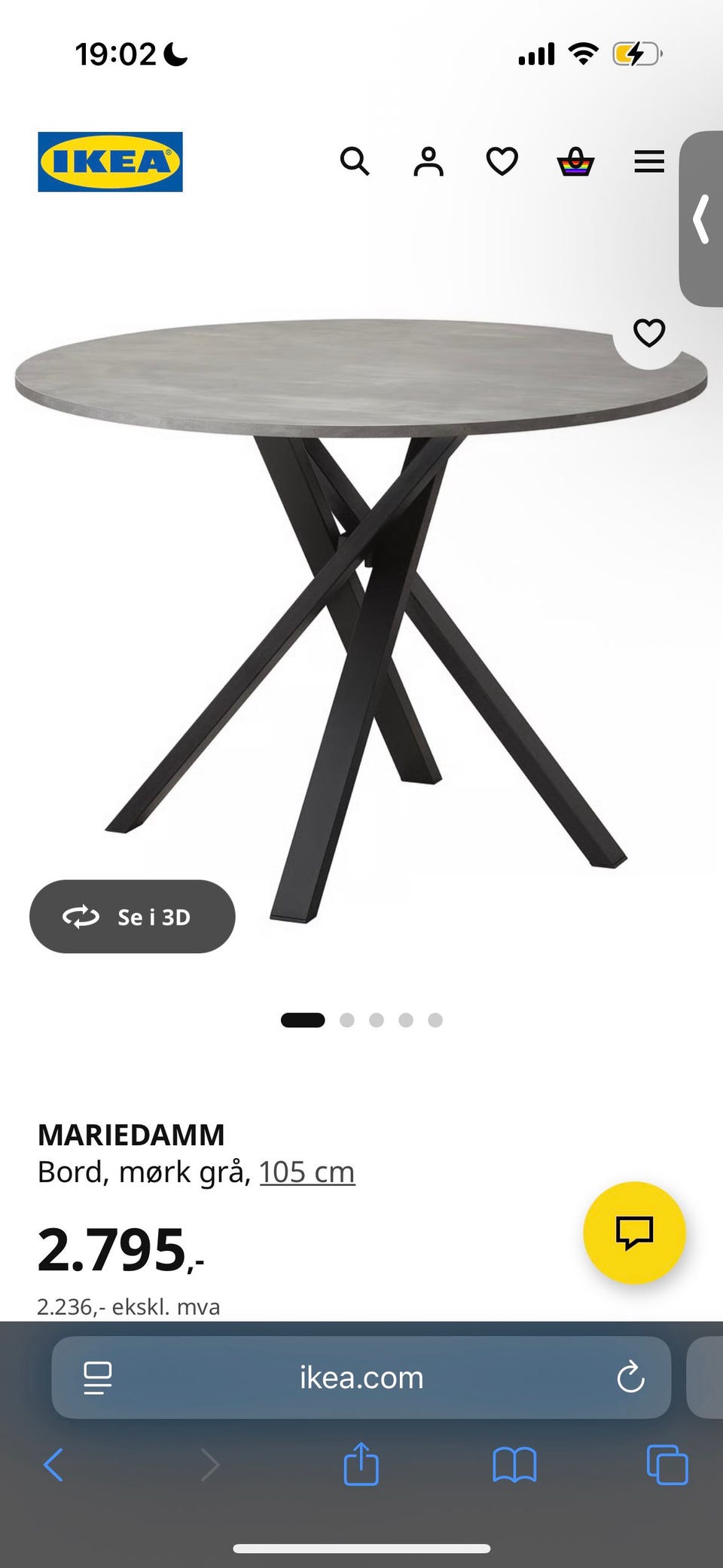
Task: Open the IKEA search icon
Action: pyautogui.click(x=355, y=161)
